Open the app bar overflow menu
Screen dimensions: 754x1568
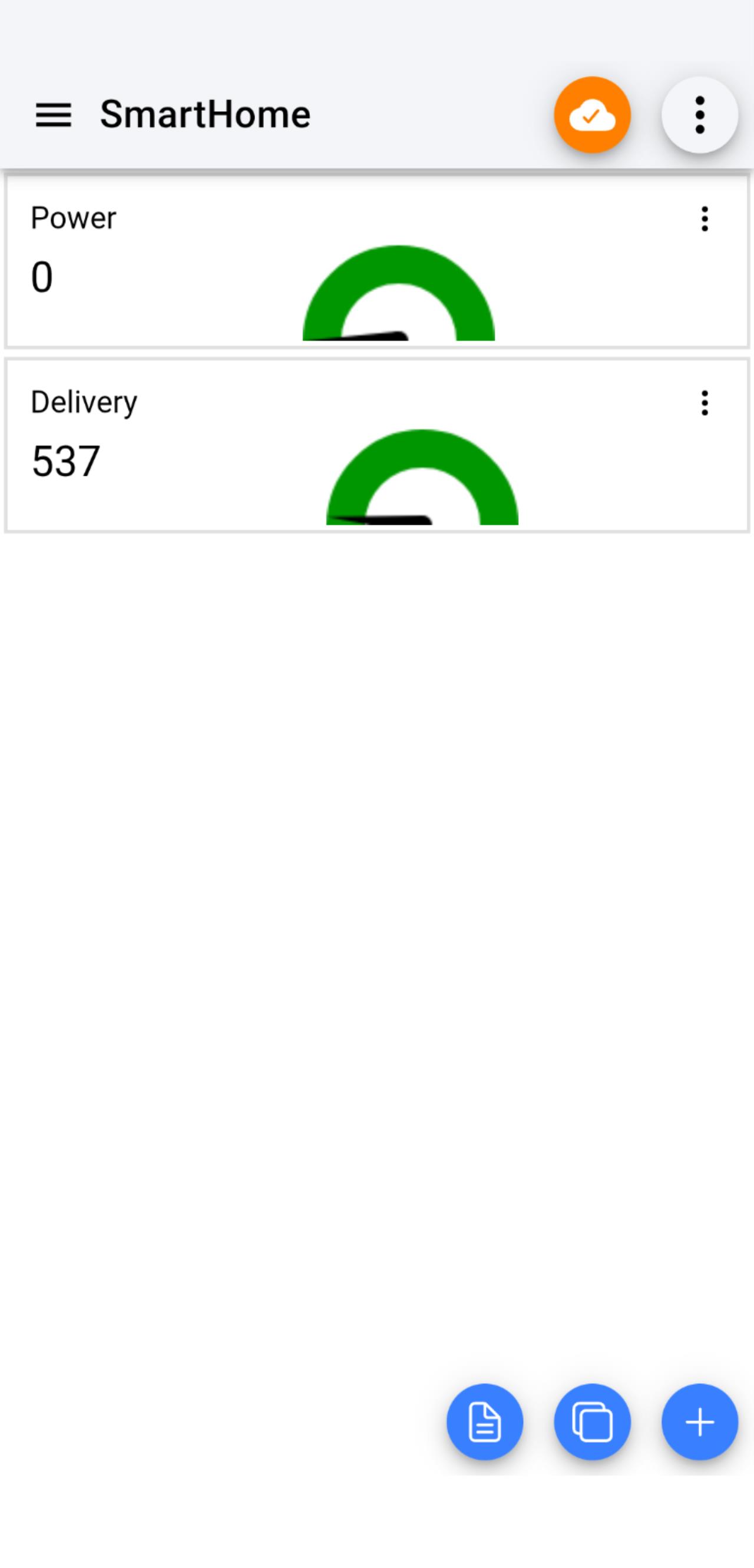click(700, 115)
